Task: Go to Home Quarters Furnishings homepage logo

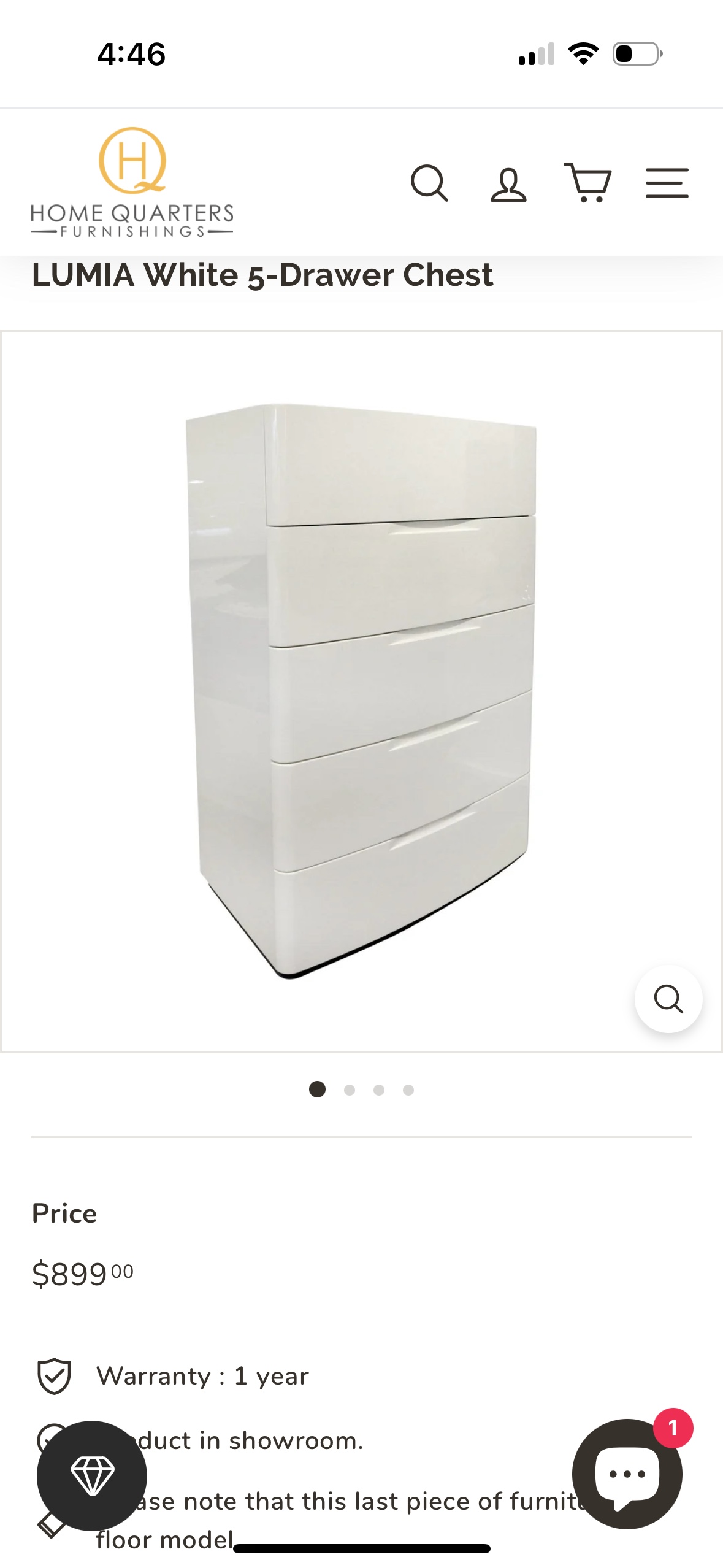Action: [x=132, y=182]
